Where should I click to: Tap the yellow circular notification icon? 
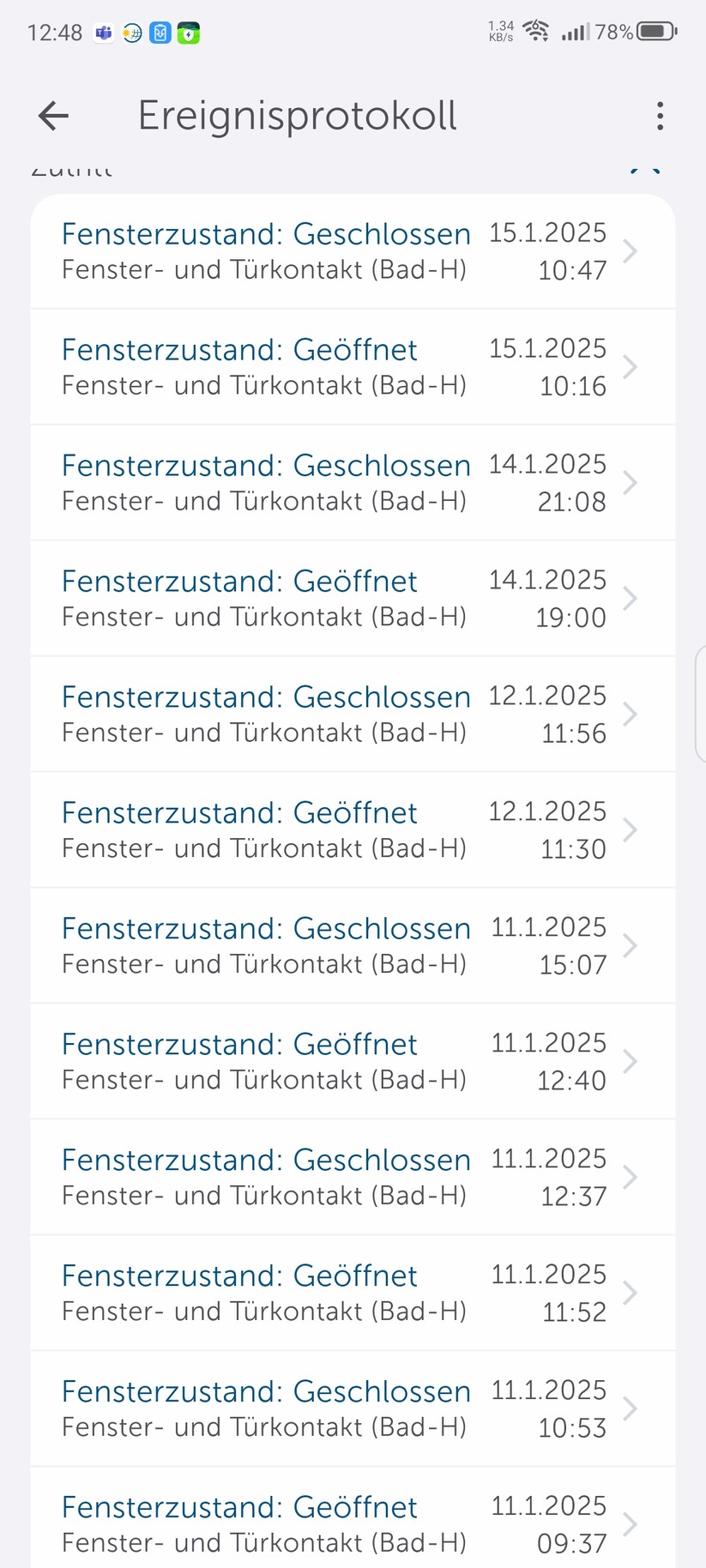132,33
